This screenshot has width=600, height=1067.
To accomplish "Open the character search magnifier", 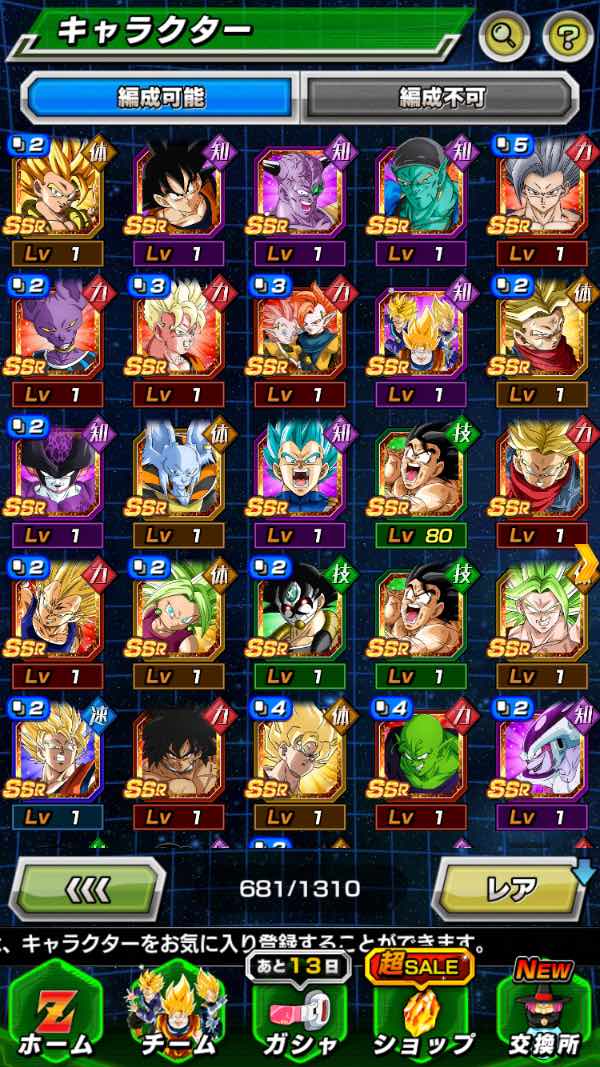I will tap(504, 38).
